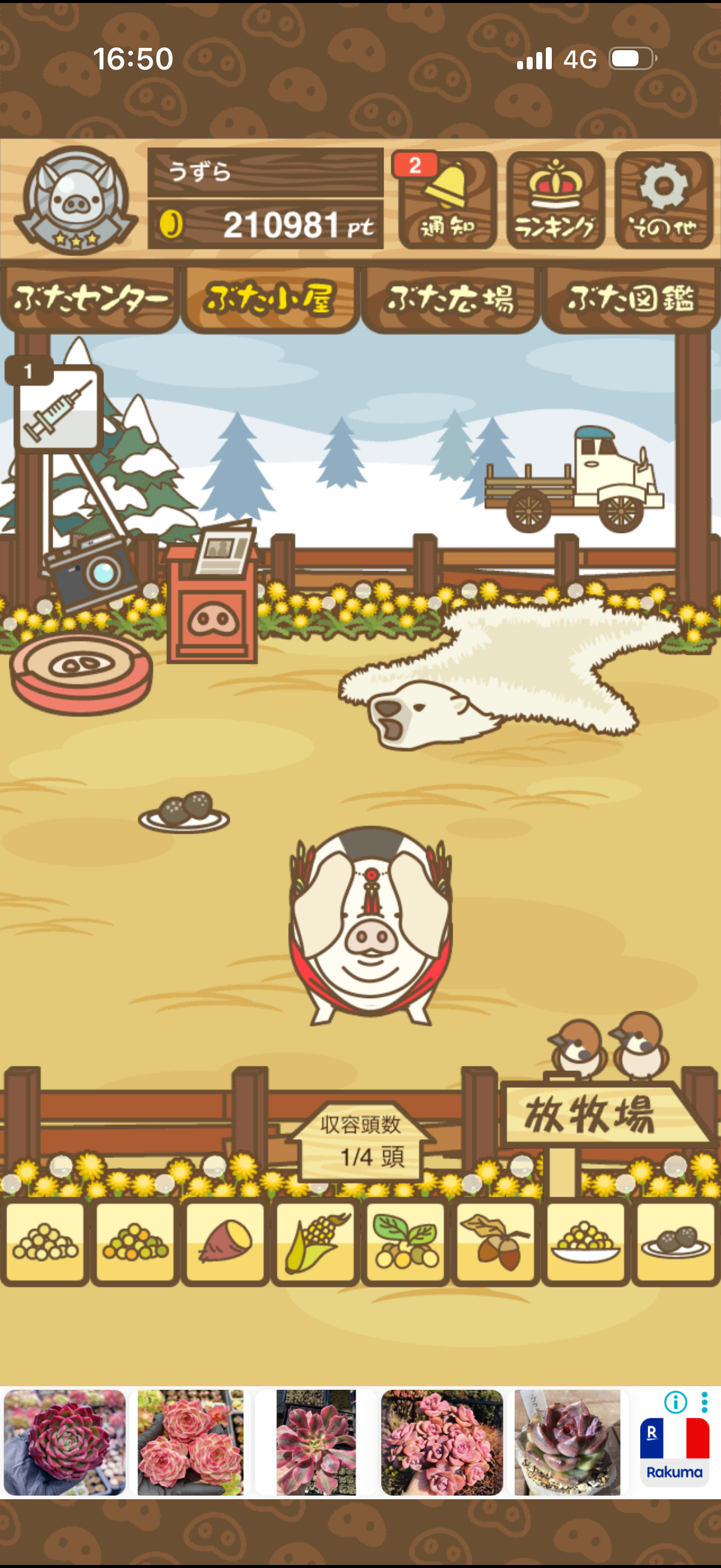This screenshot has width=721, height=1568.
Task: Select the white beans pile feed
Action: (45, 1241)
